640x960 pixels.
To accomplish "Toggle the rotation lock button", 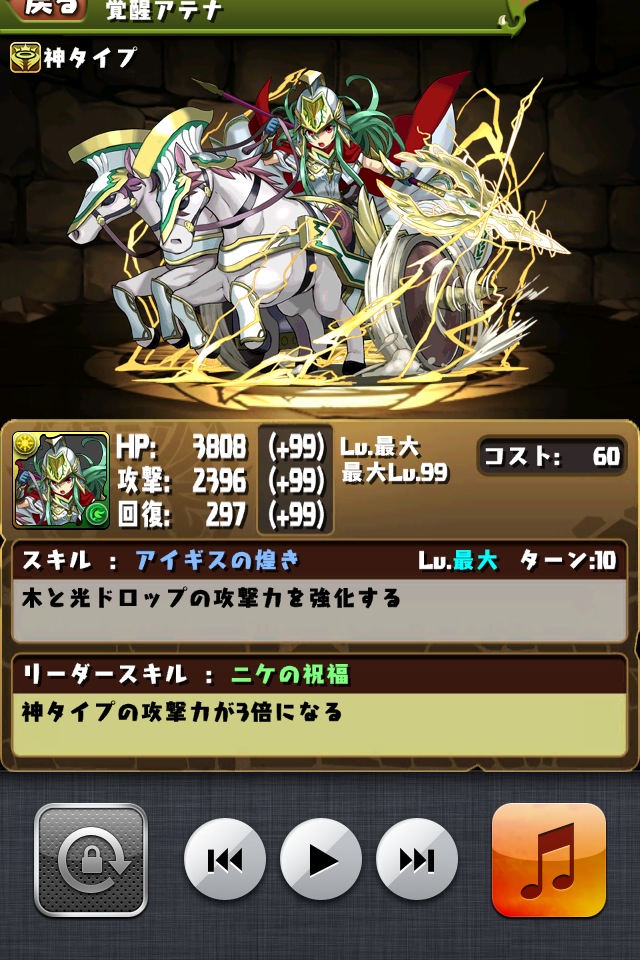I will pyautogui.click(x=91, y=860).
